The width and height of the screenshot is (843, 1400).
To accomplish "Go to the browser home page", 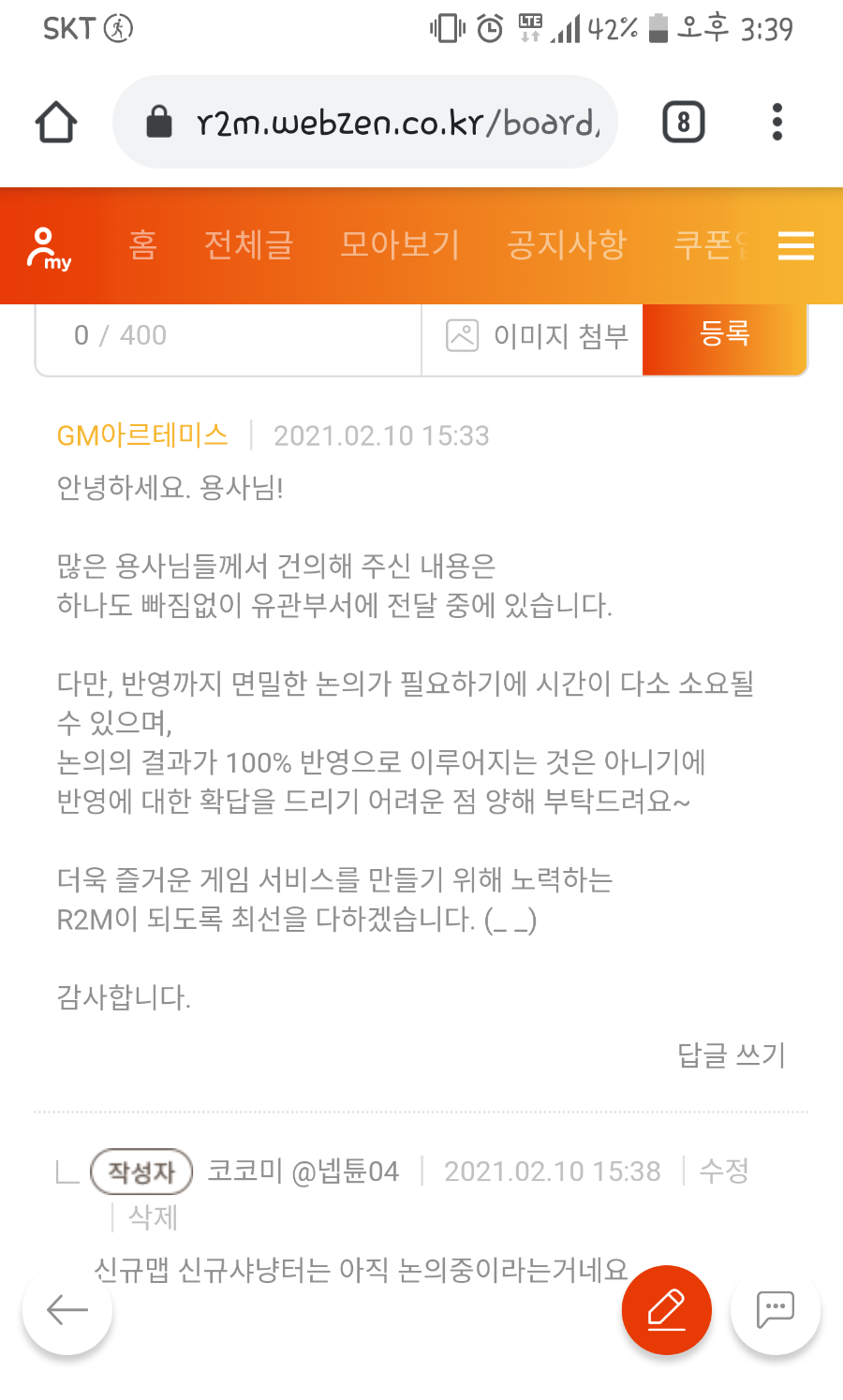I will click(x=56, y=123).
